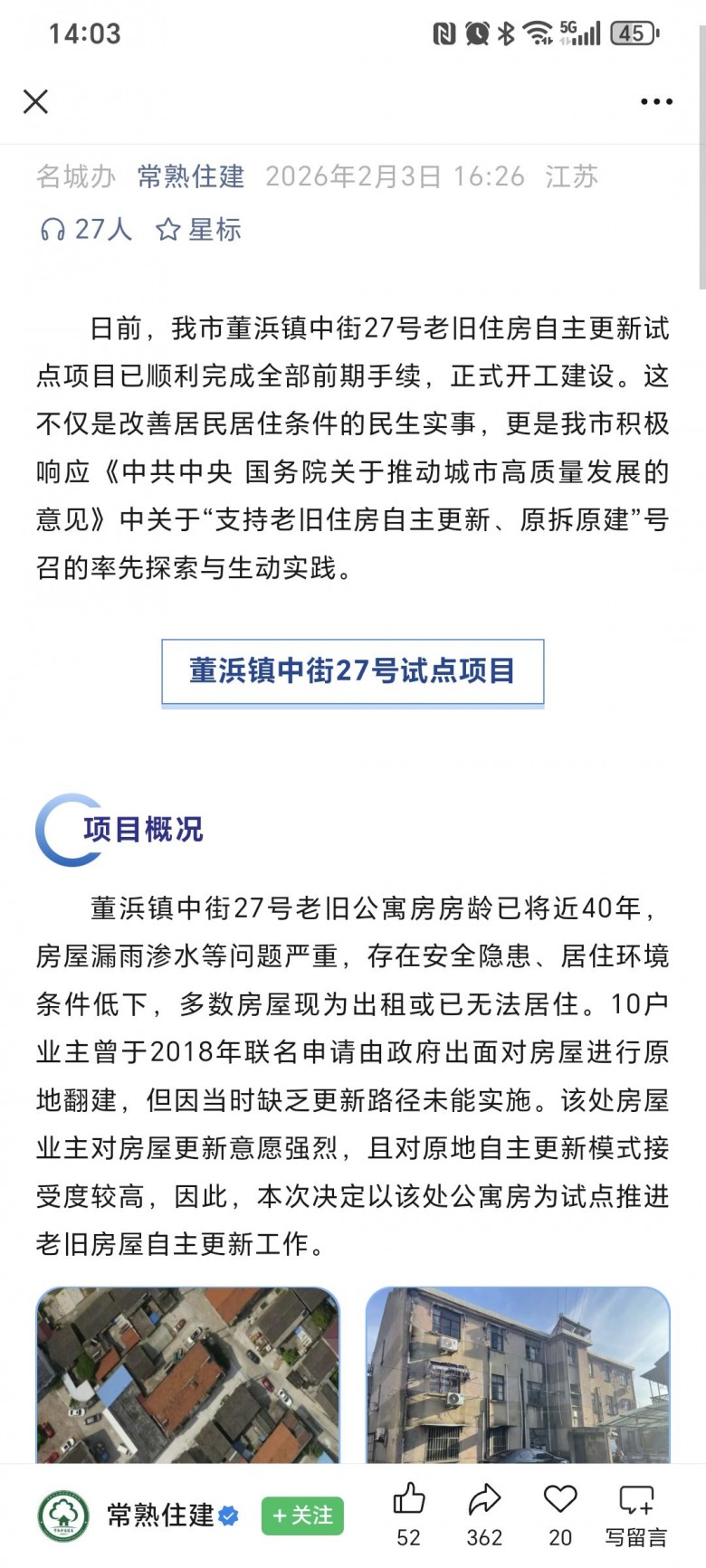The height and width of the screenshot is (1568, 706).
Task: Write a comment via 写留言
Action: (x=635, y=1511)
